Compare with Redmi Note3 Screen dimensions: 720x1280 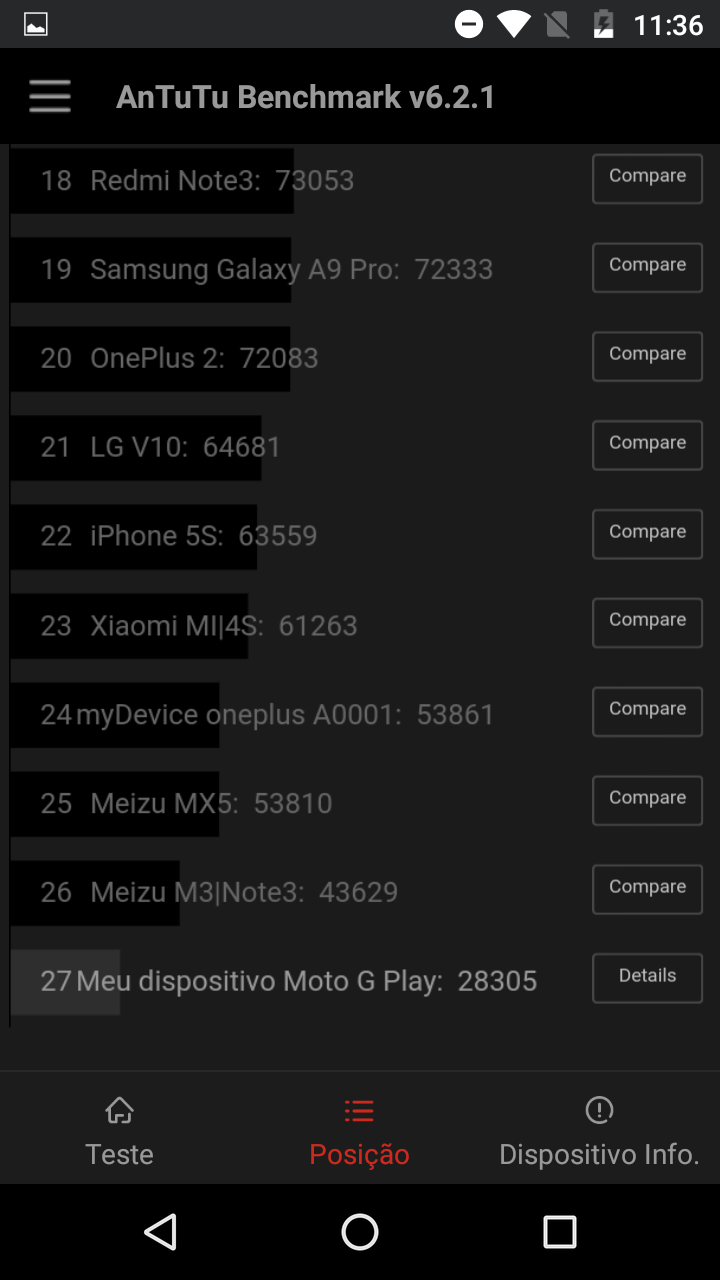647,179
